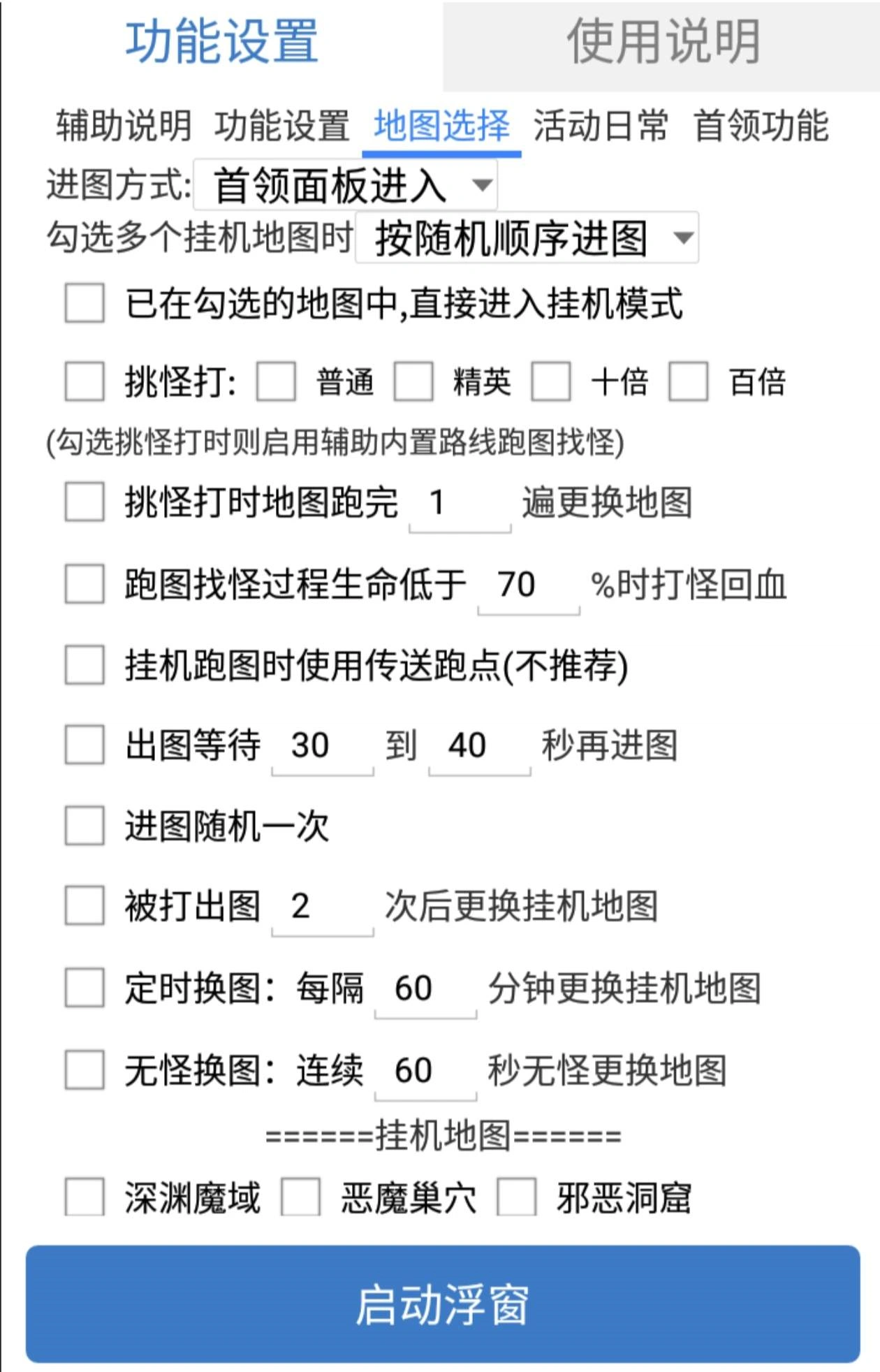Select the 深渊魔域 map
The height and width of the screenshot is (1372, 880).
tap(85, 1197)
